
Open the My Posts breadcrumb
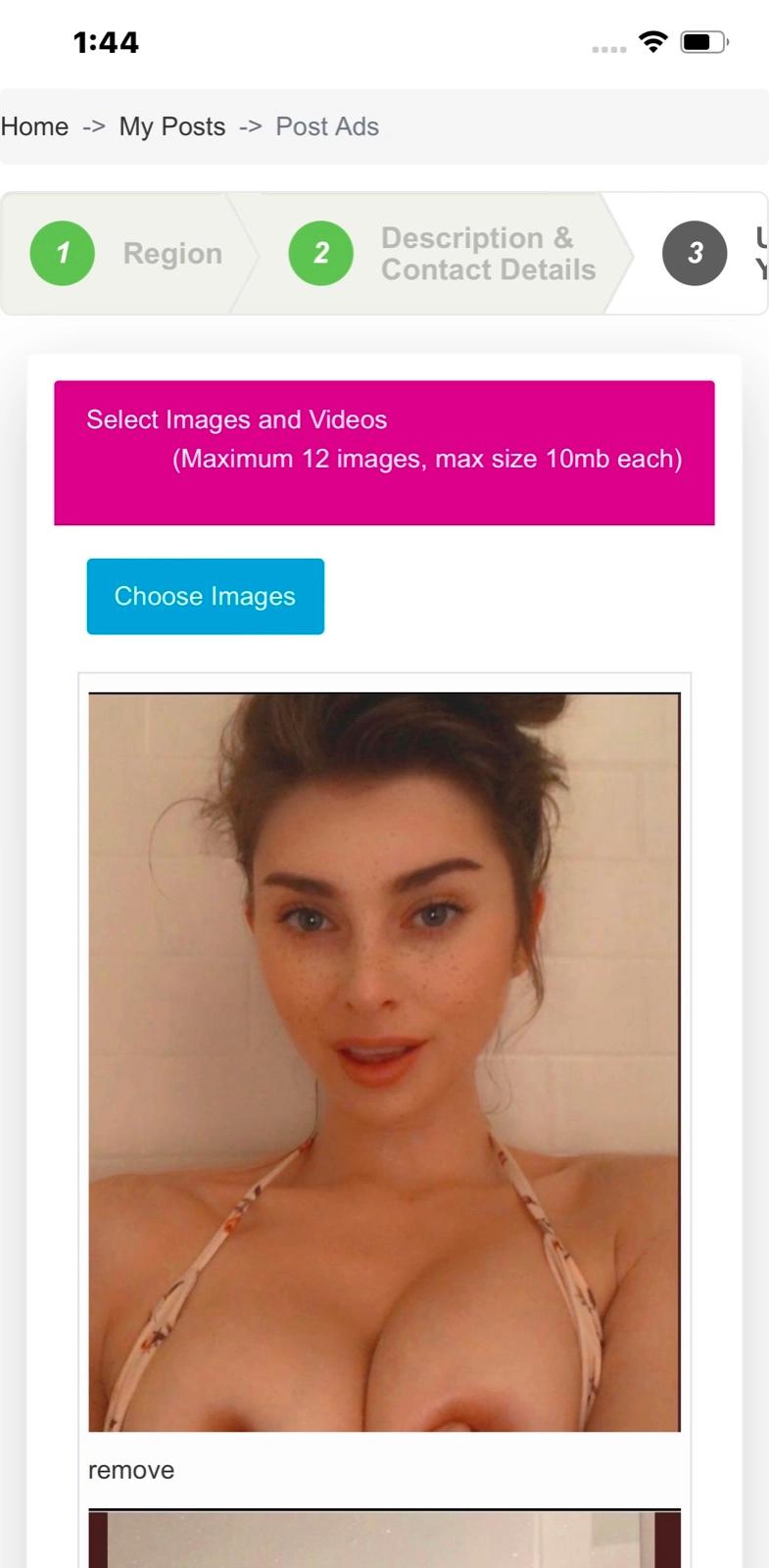pos(171,126)
